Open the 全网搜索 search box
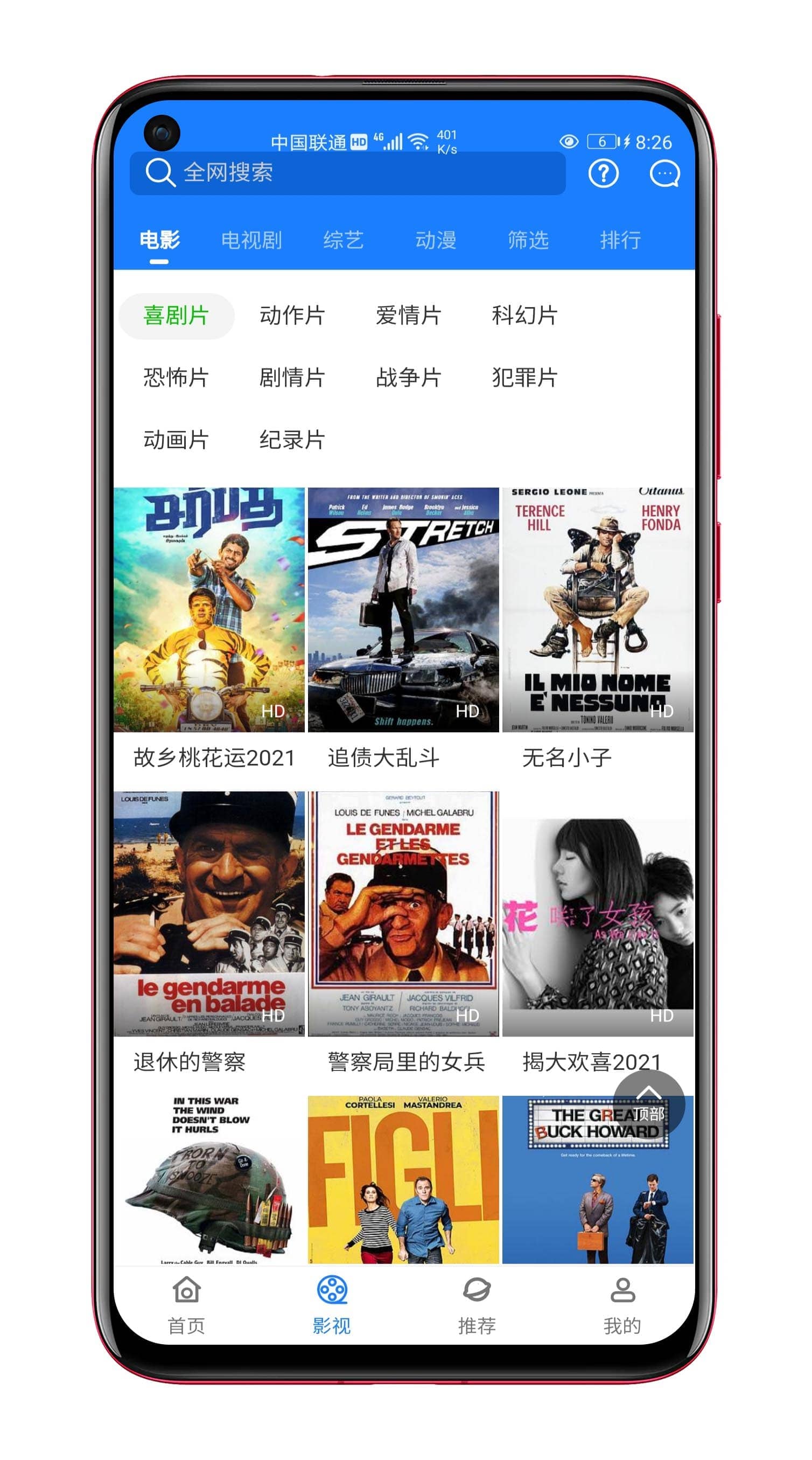Screen dimensions: 812x1460 (x=347, y=173)
